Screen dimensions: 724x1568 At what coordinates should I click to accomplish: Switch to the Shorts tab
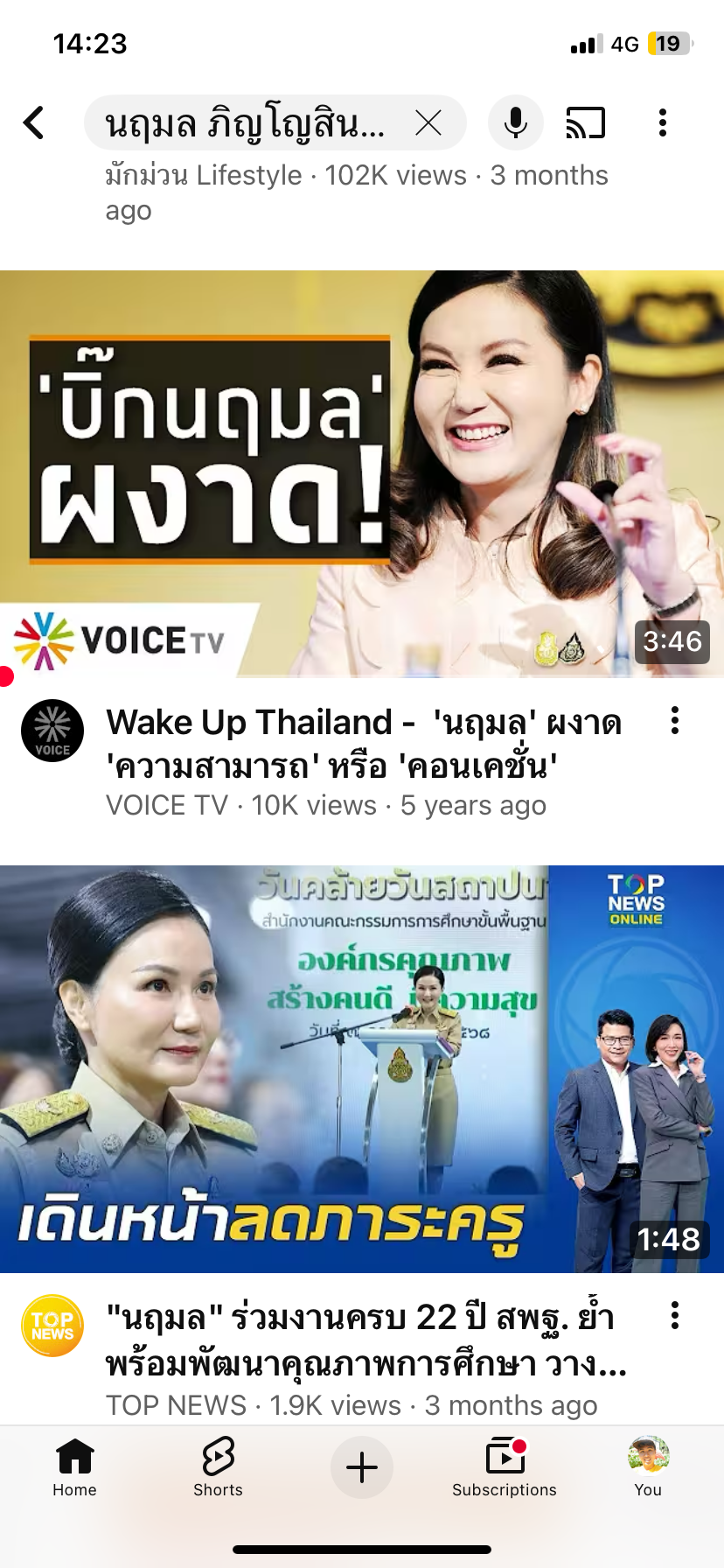tap(218, 1466)
